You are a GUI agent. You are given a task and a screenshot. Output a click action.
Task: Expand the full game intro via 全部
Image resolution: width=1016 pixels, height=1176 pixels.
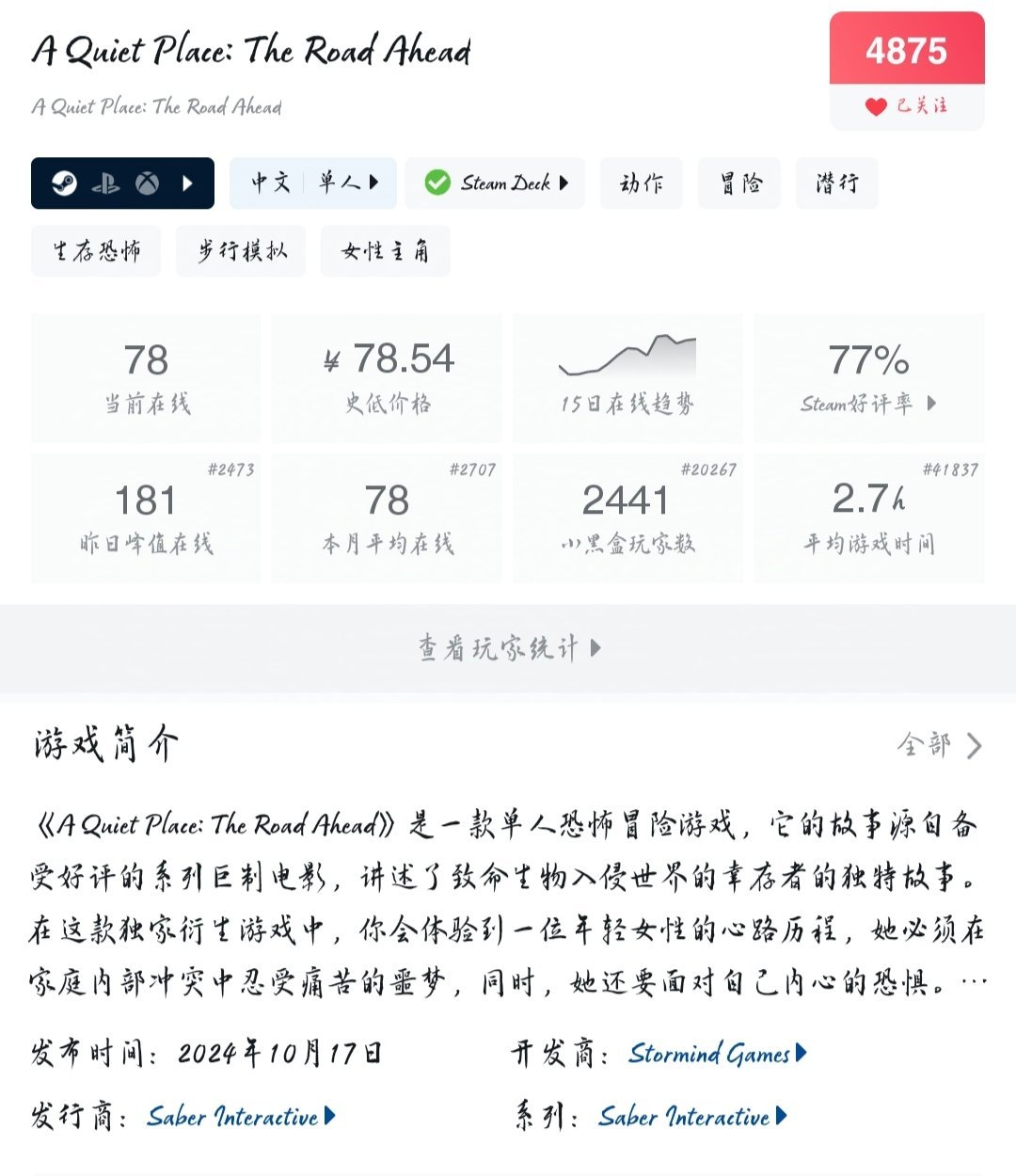[940, 745]
